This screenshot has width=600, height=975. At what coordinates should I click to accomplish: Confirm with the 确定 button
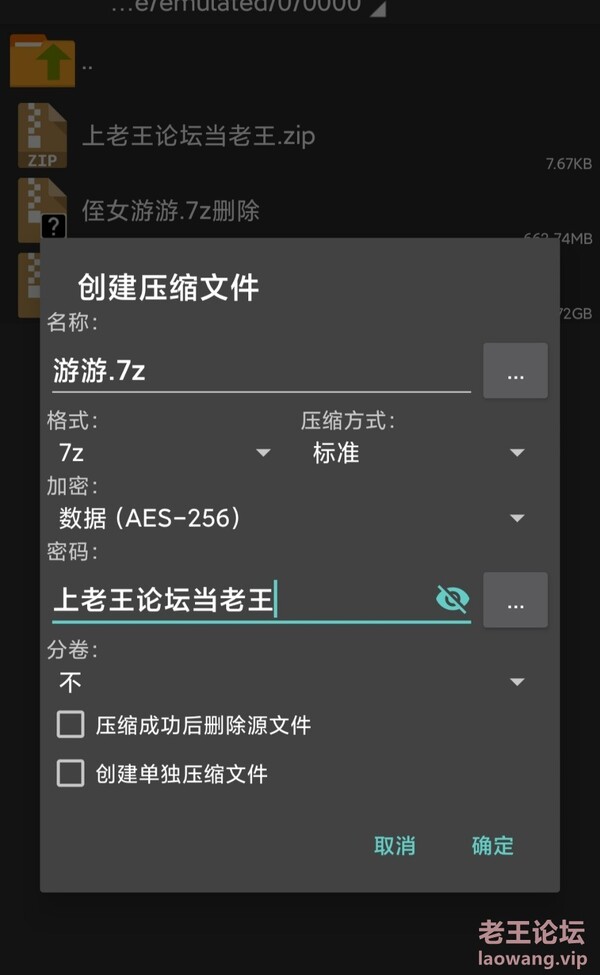(x=492, y=846)
